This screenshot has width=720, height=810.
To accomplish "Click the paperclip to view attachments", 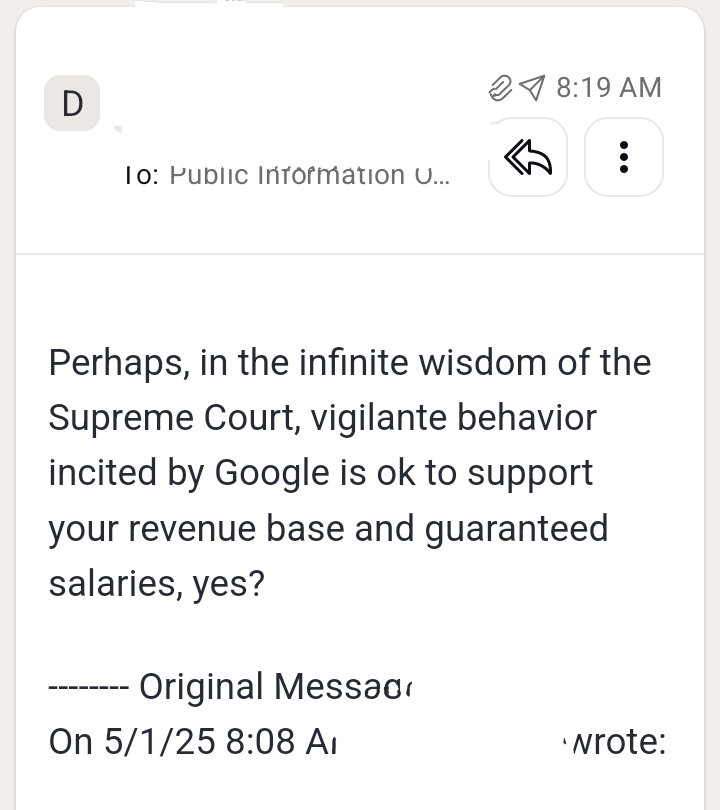I will 500,87.
